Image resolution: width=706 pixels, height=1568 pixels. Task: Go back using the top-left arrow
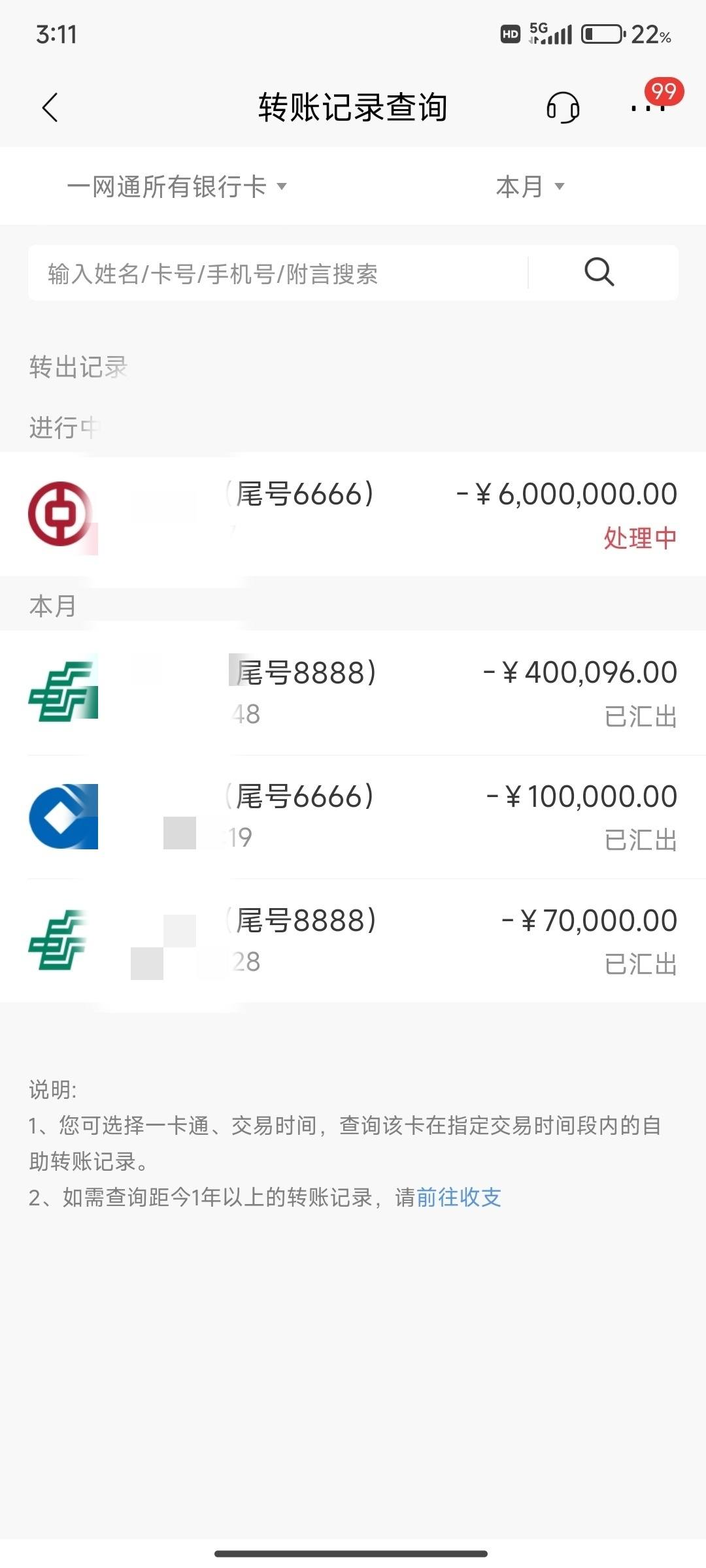coord(50,108)
